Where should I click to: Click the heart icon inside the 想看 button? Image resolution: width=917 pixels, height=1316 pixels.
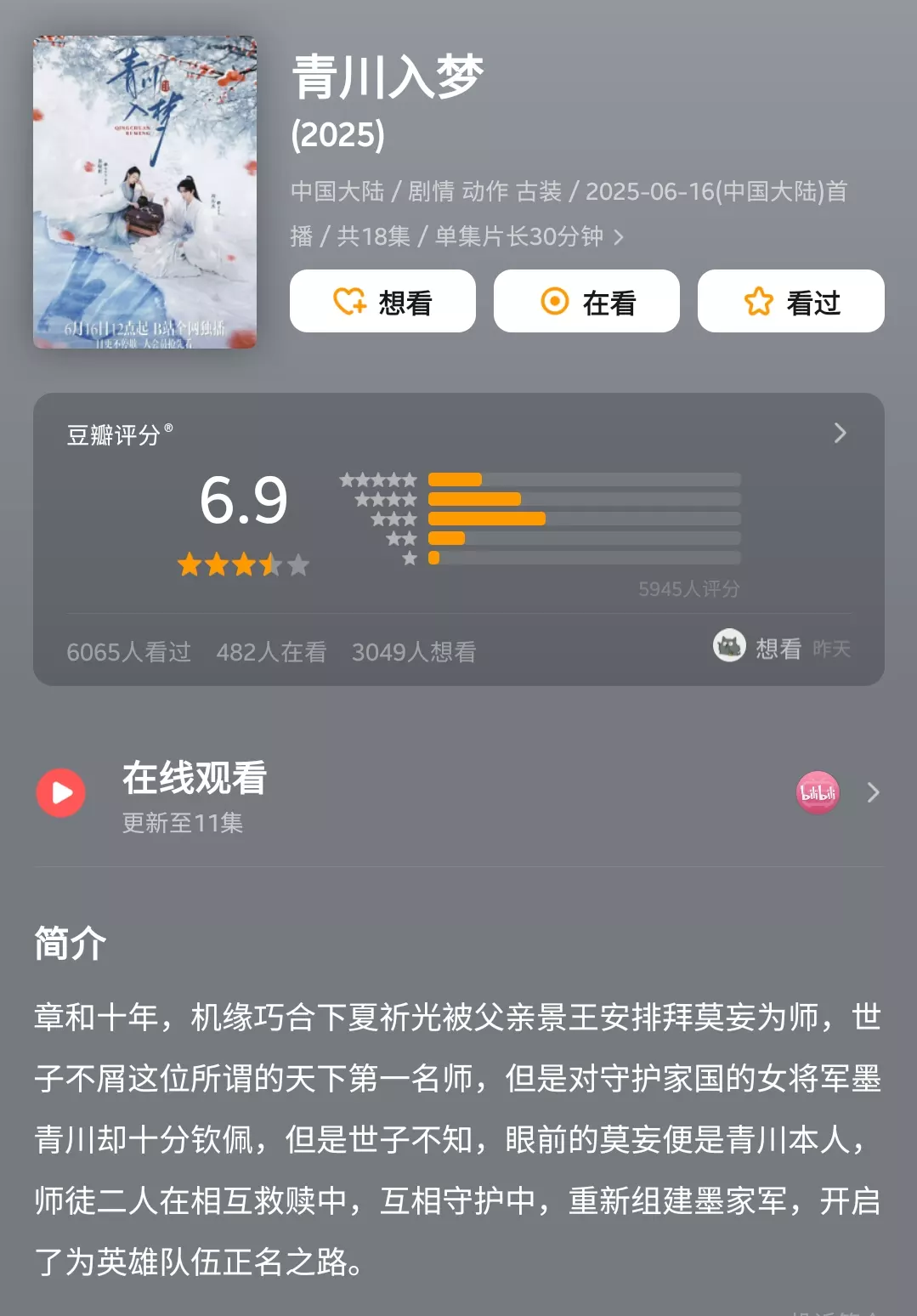(x=351, y=300)
